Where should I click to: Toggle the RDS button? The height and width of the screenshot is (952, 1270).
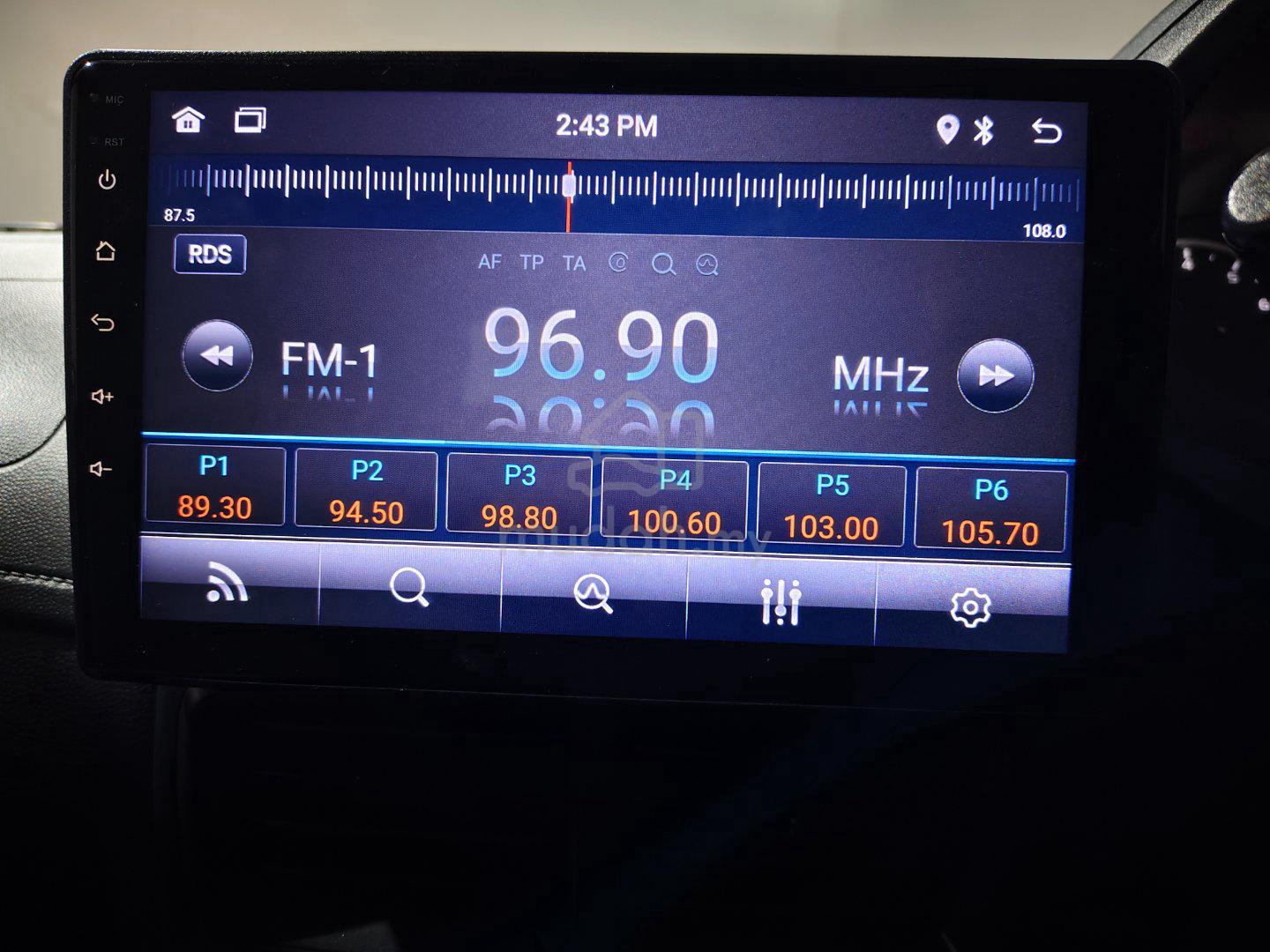[x=210, y=255]
